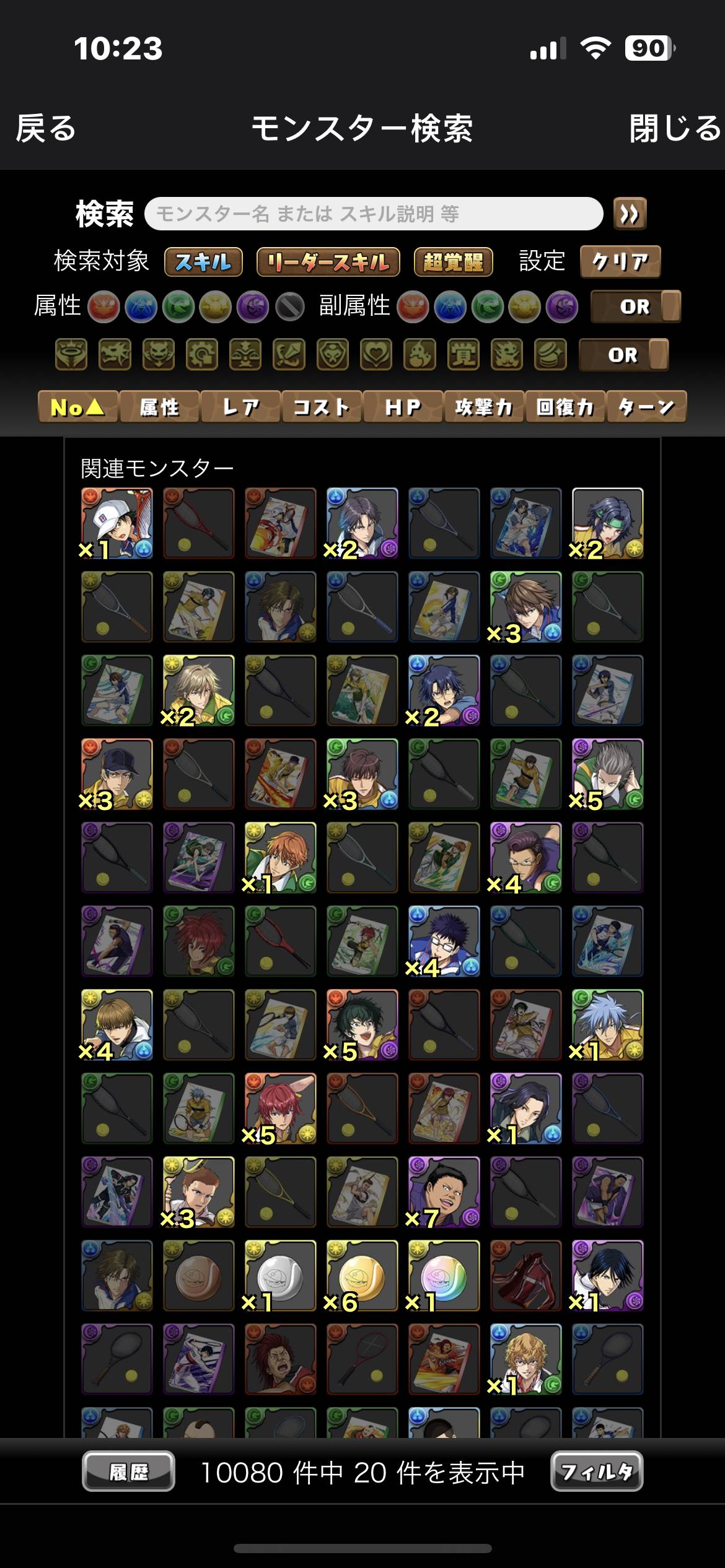
Task: Open the gold tennis ball monster ×6
Action: [x=362, y=1276]
